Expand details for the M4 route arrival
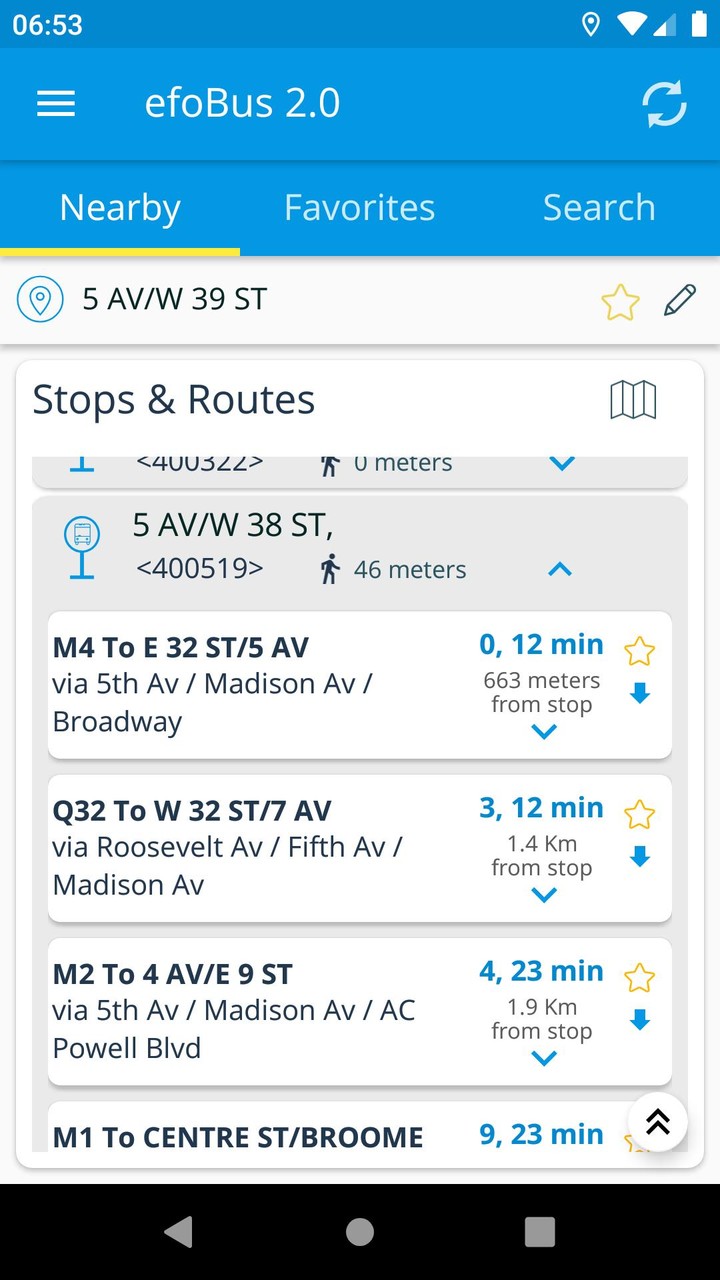Screen dimensions: 720x1280 [x=543, y=731]
